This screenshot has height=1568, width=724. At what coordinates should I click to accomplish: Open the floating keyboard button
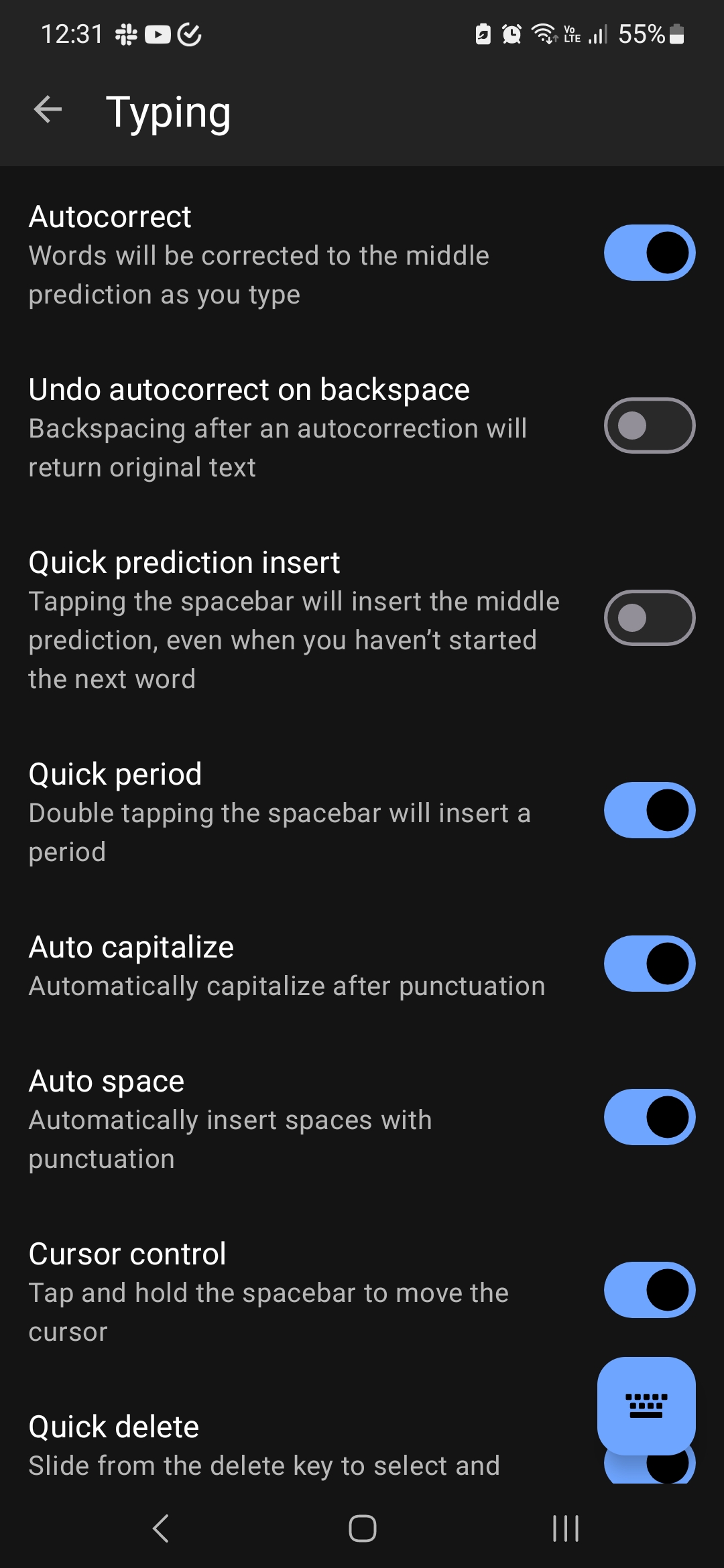click(646, 1405)
